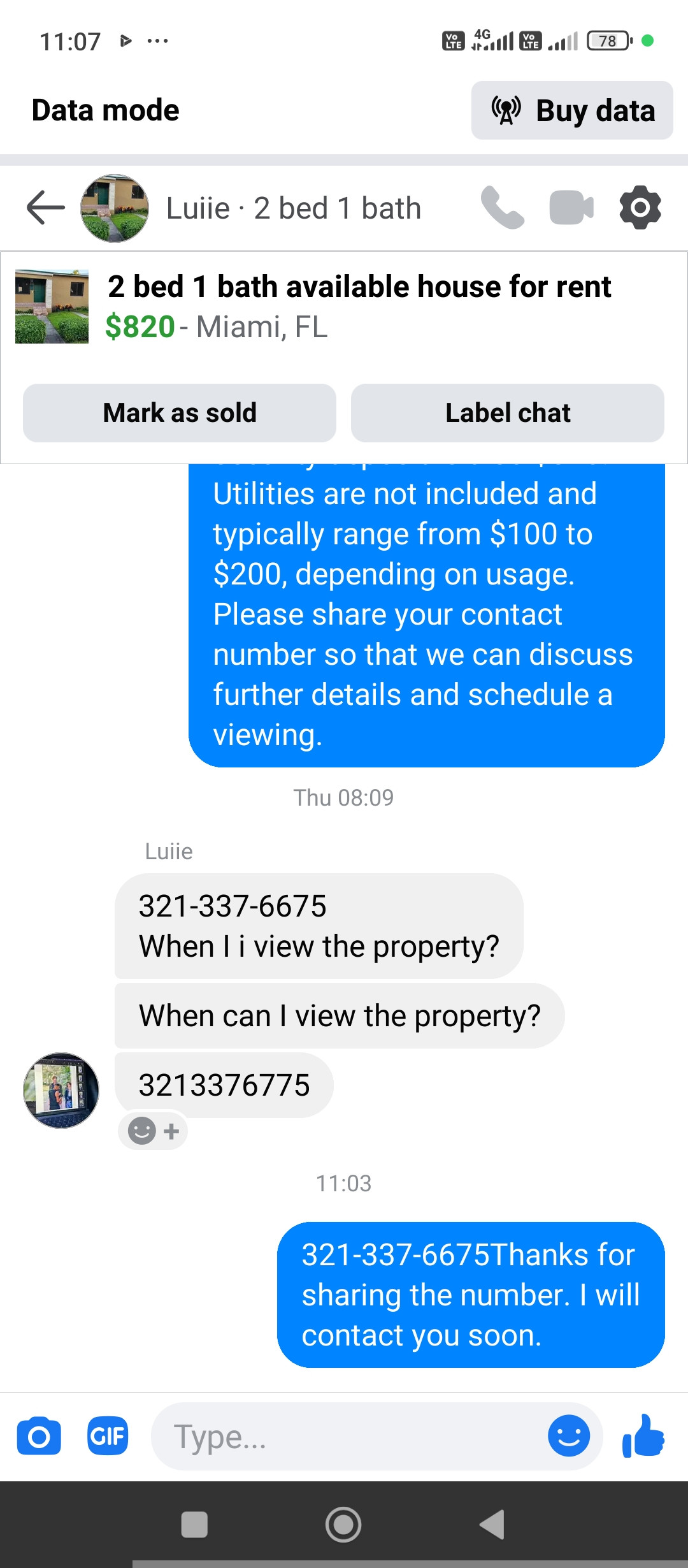Start a video call with Luiie

(x=571, y=208)
